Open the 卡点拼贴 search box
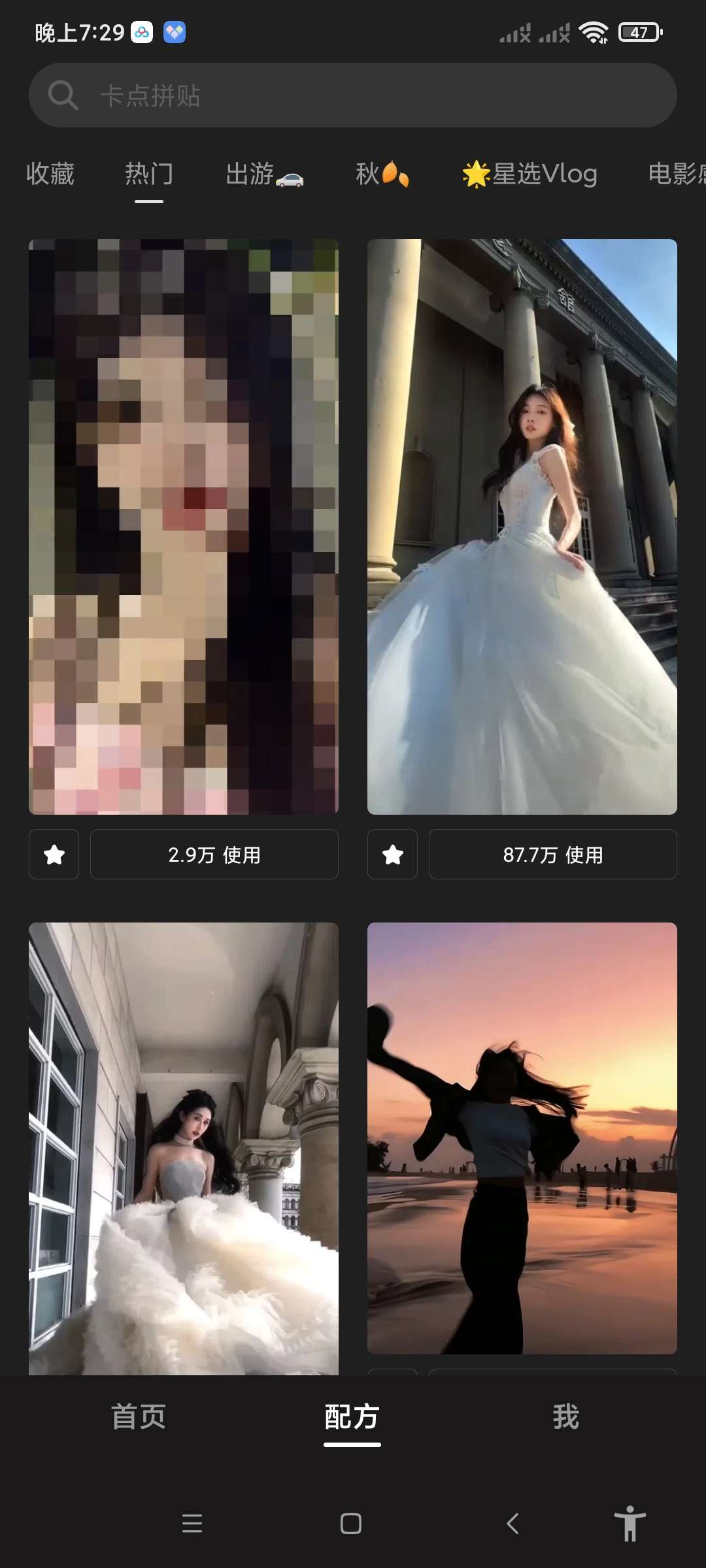 tap(353, 95)
